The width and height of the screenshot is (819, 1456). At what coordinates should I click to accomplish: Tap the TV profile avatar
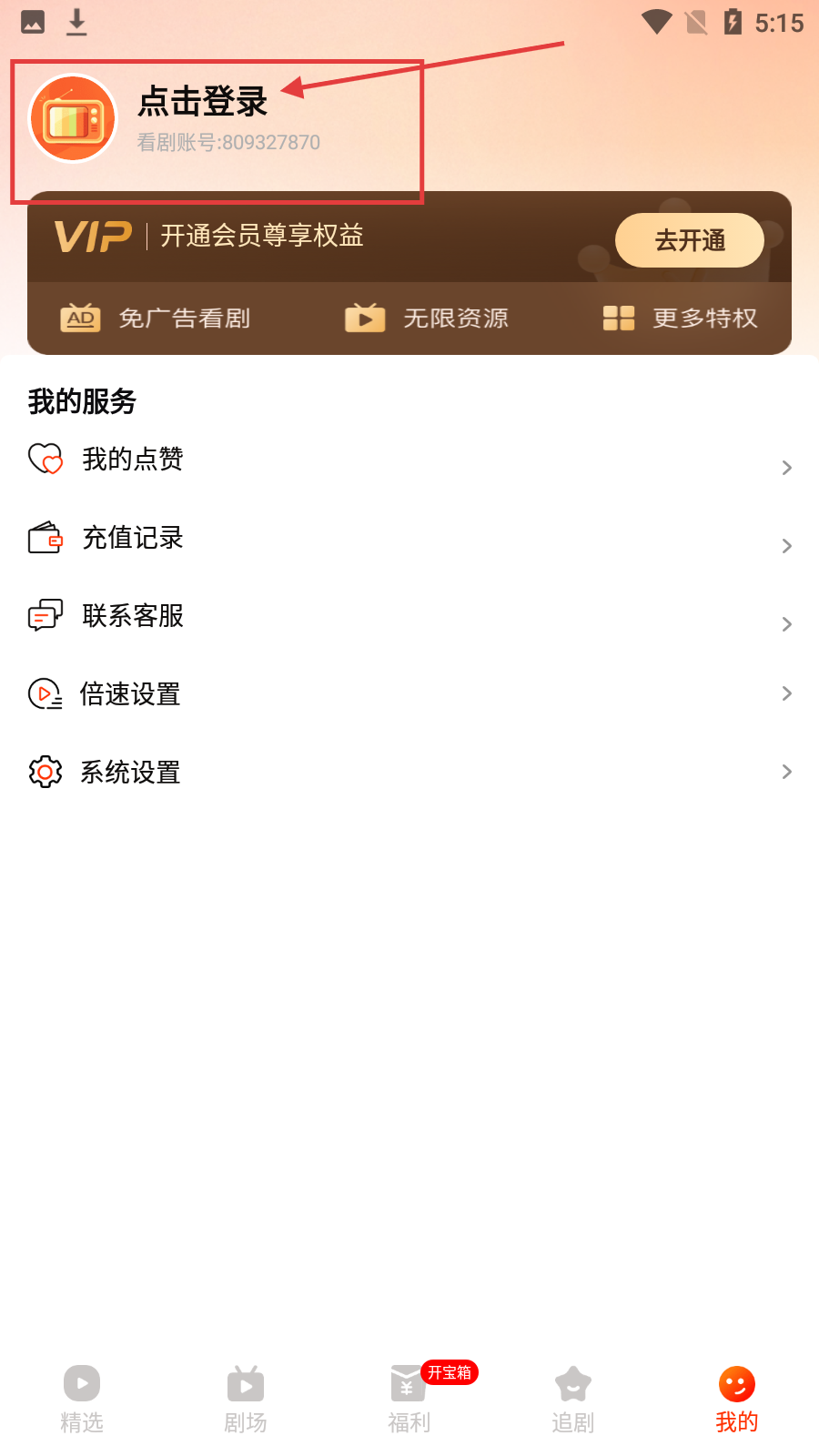(x=74, y=119)
